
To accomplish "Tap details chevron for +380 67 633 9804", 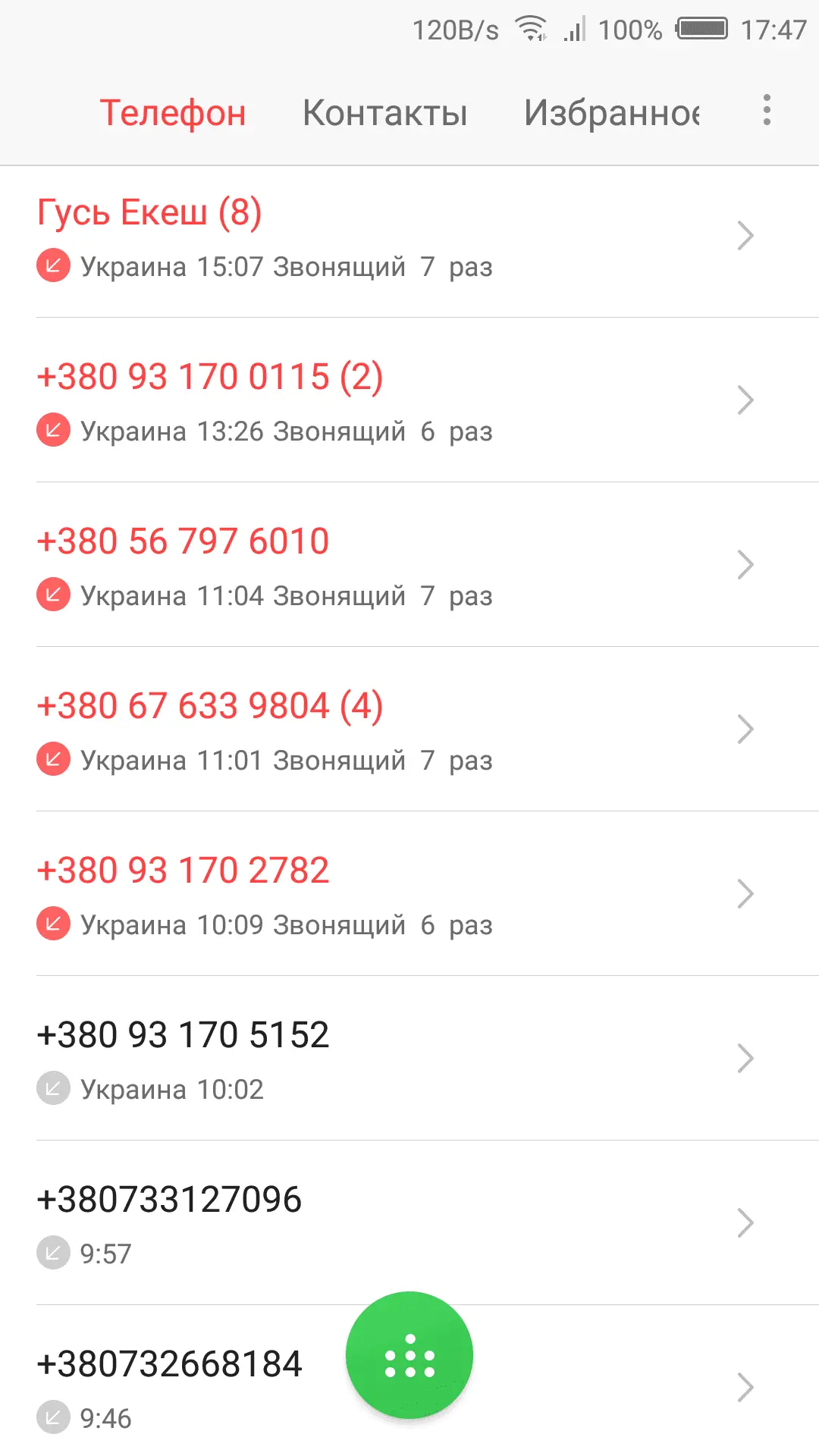I will [x=745, y=730].
